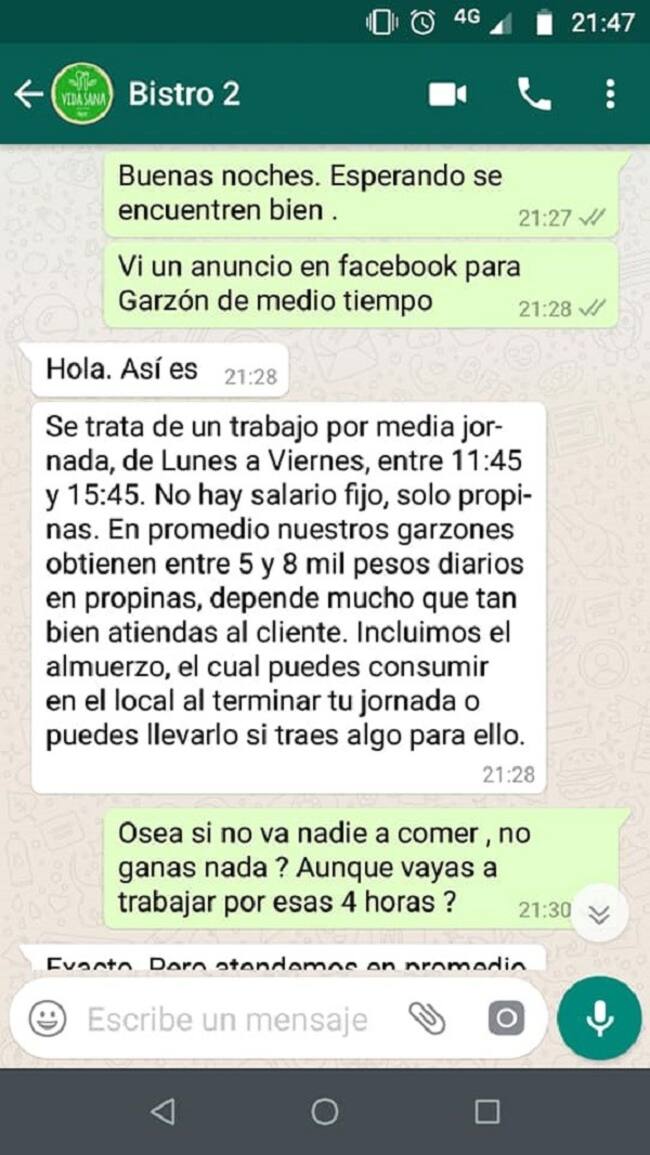Open the emoji picker
The image size is (650, 1155).
(47, 1019)
